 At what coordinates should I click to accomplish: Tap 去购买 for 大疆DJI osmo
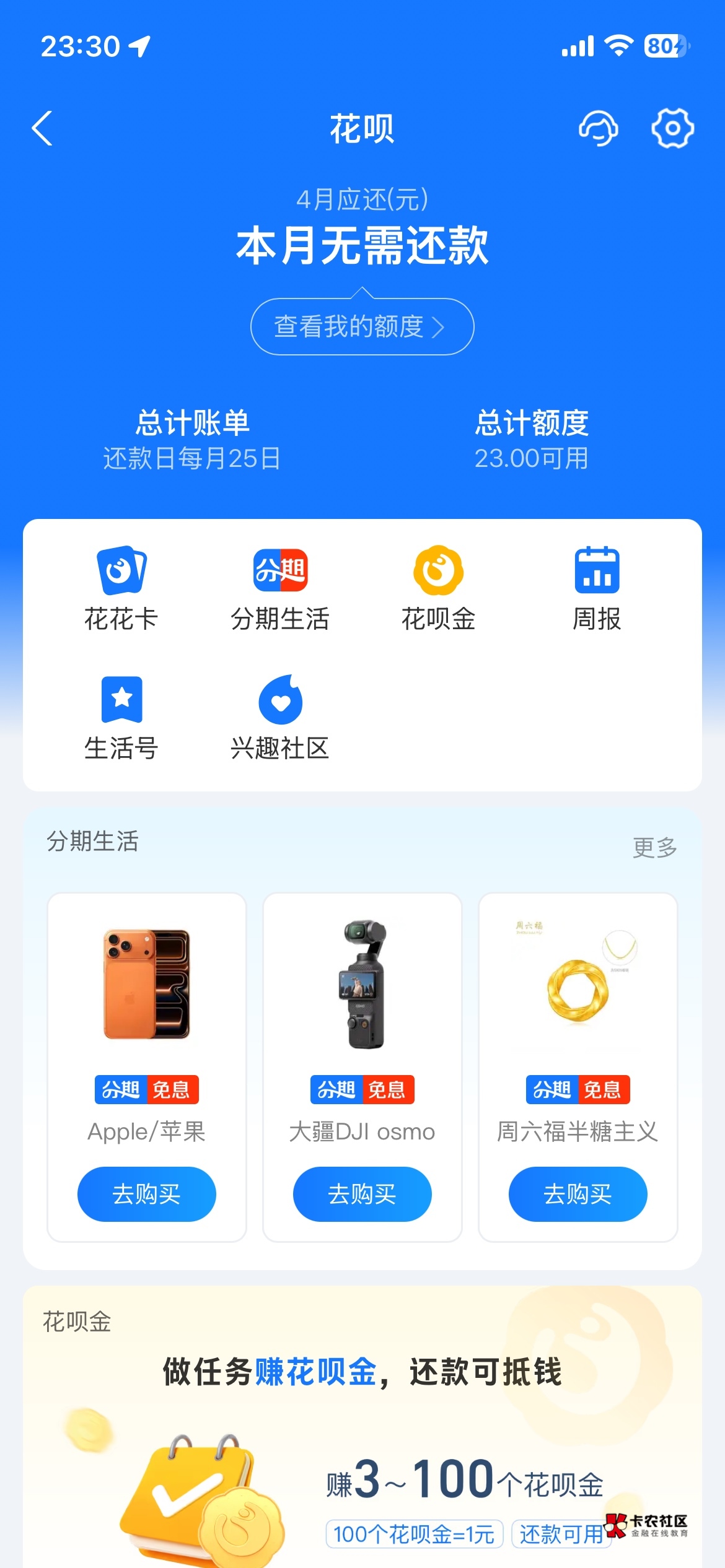[x=362, y=1194]
